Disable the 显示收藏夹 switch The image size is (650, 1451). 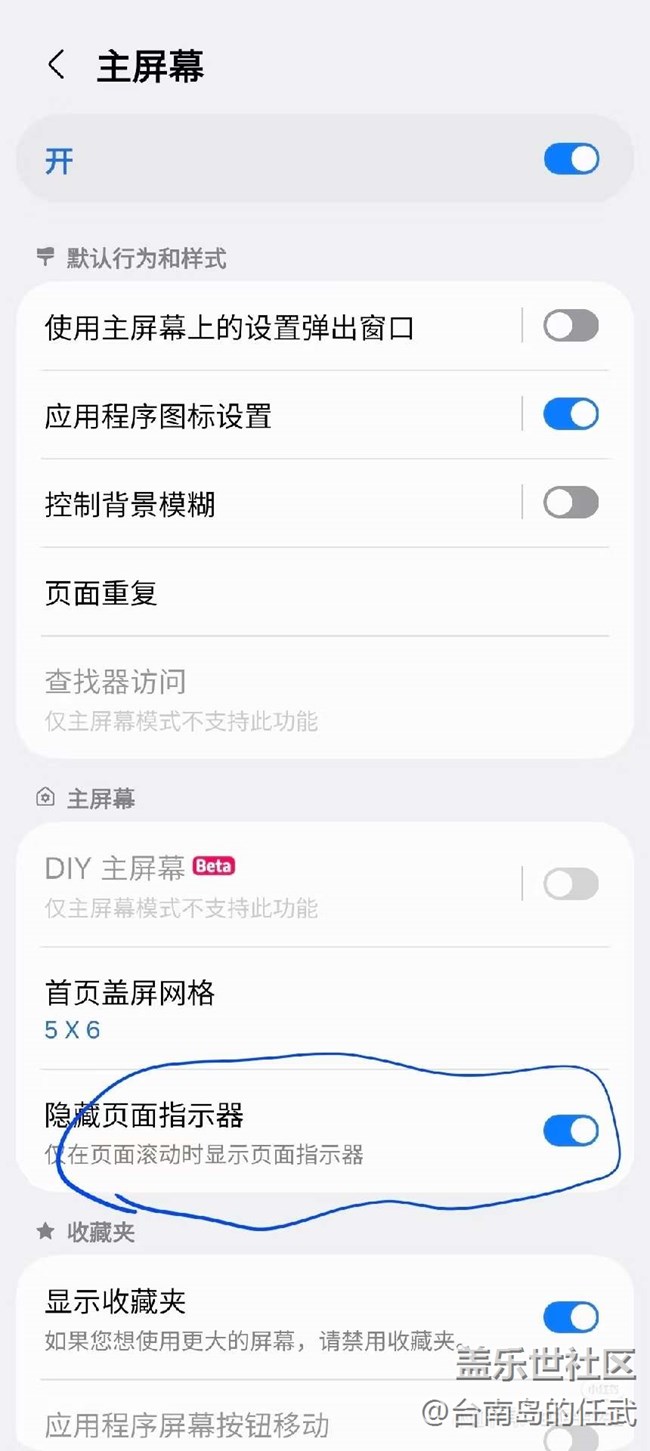click(x=571, y=1317)
